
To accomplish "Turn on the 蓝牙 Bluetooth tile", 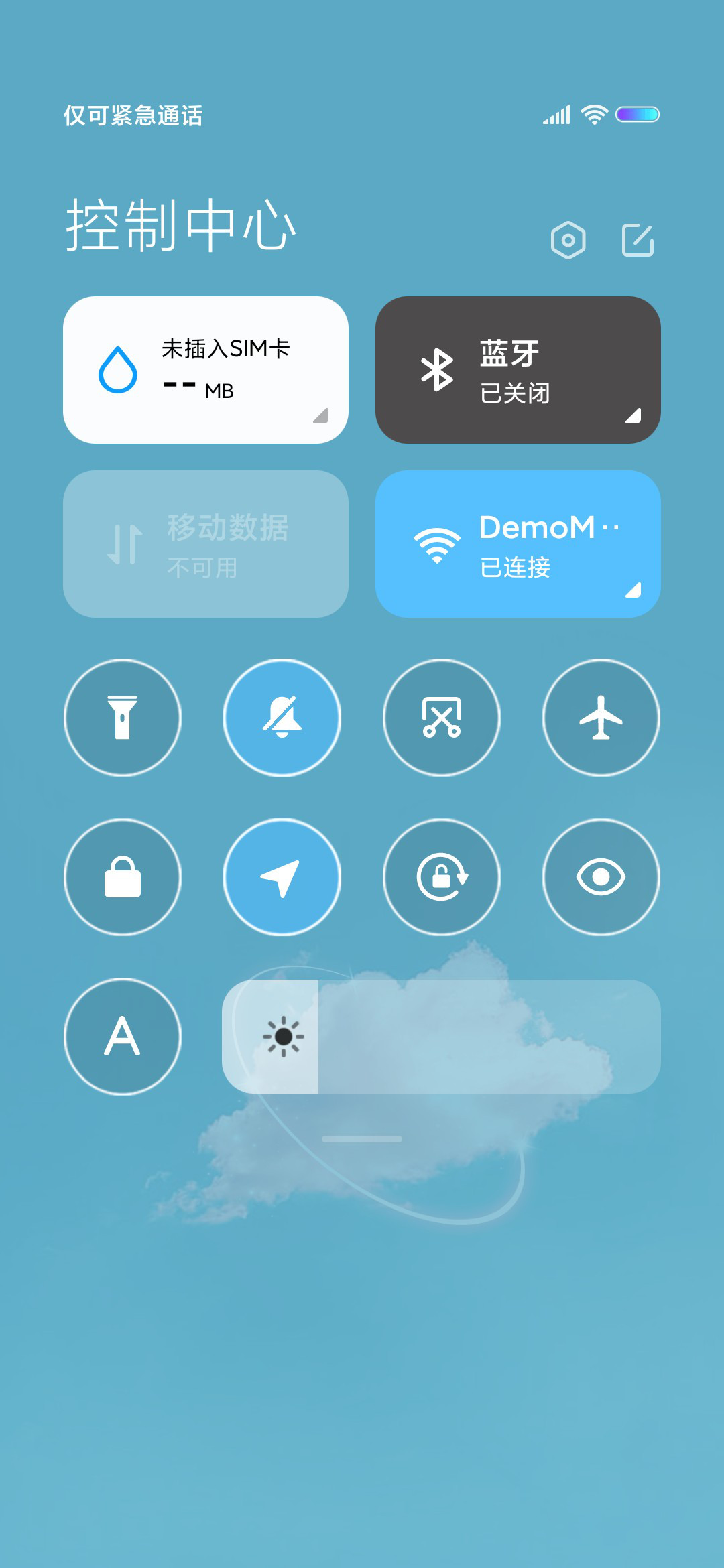I will click(518, 370).
